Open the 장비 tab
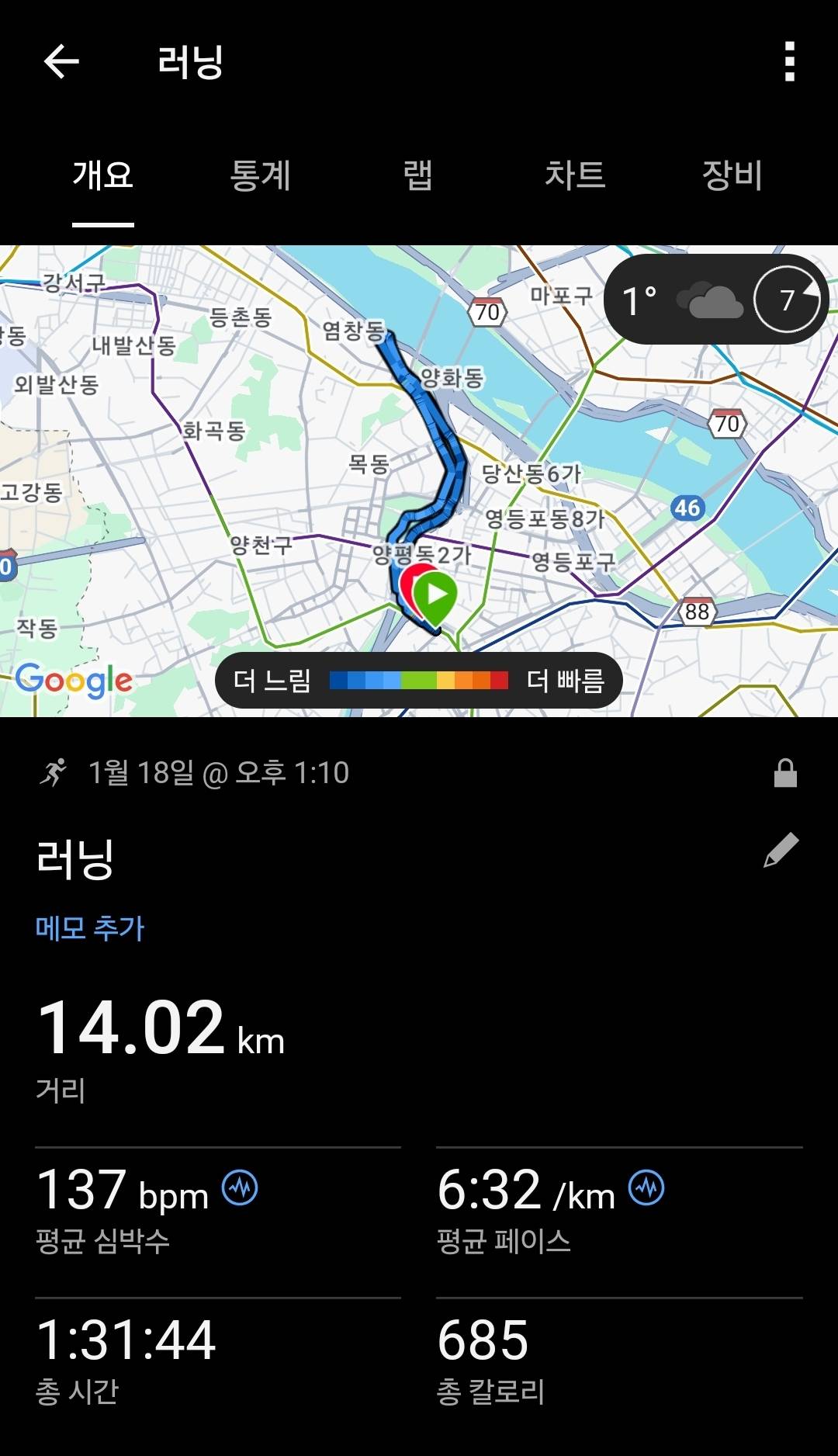This screenshot has height=1456, width=838. click(731, 177)
